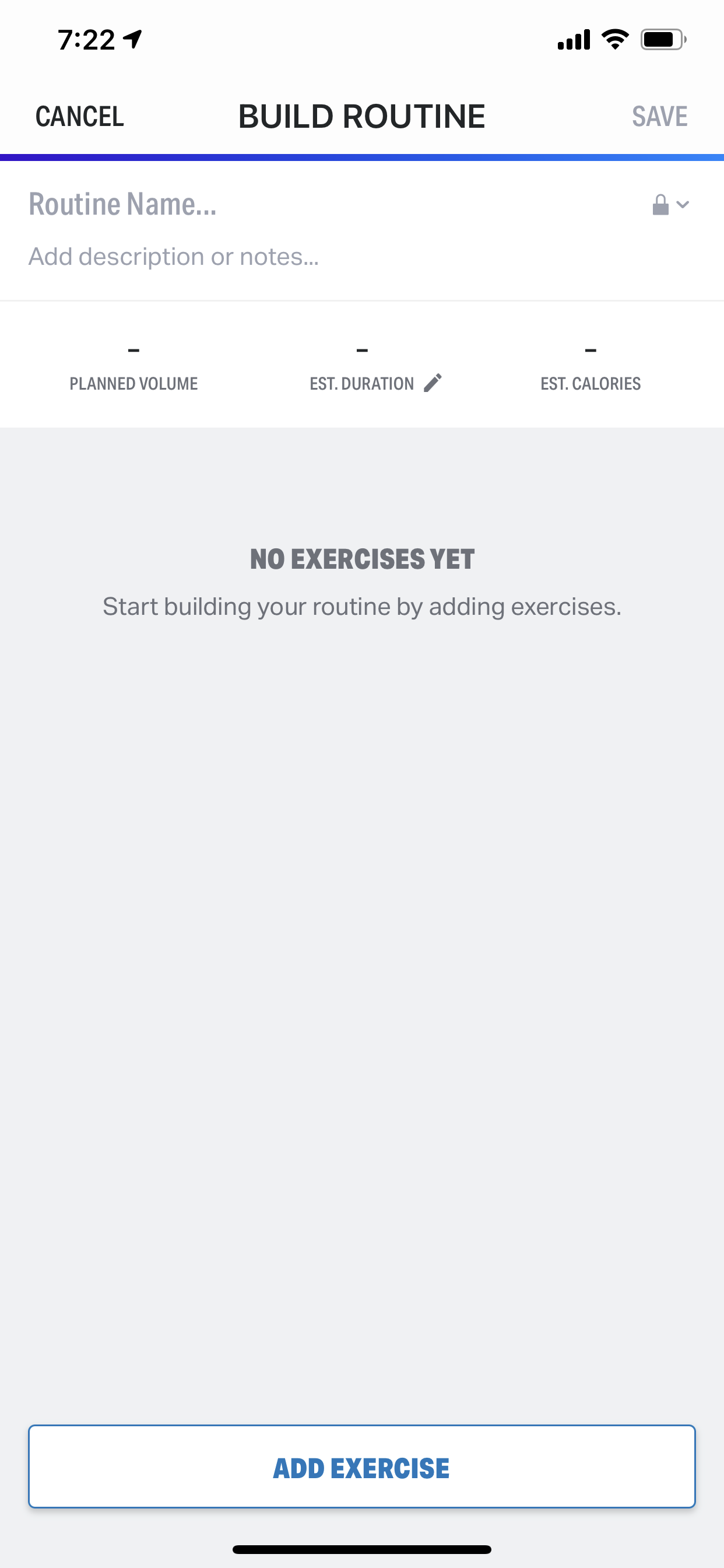Click the location arrow next to the time
This screenshot has width=724, height=1568.
click(129, 39)
